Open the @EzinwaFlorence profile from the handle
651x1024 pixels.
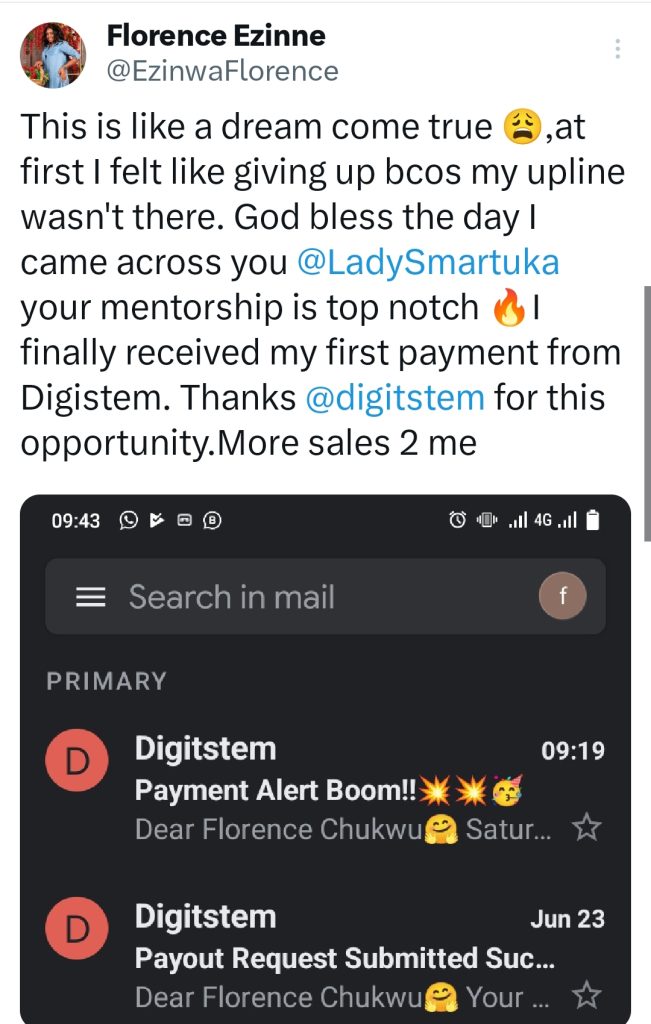click(222, 72)
